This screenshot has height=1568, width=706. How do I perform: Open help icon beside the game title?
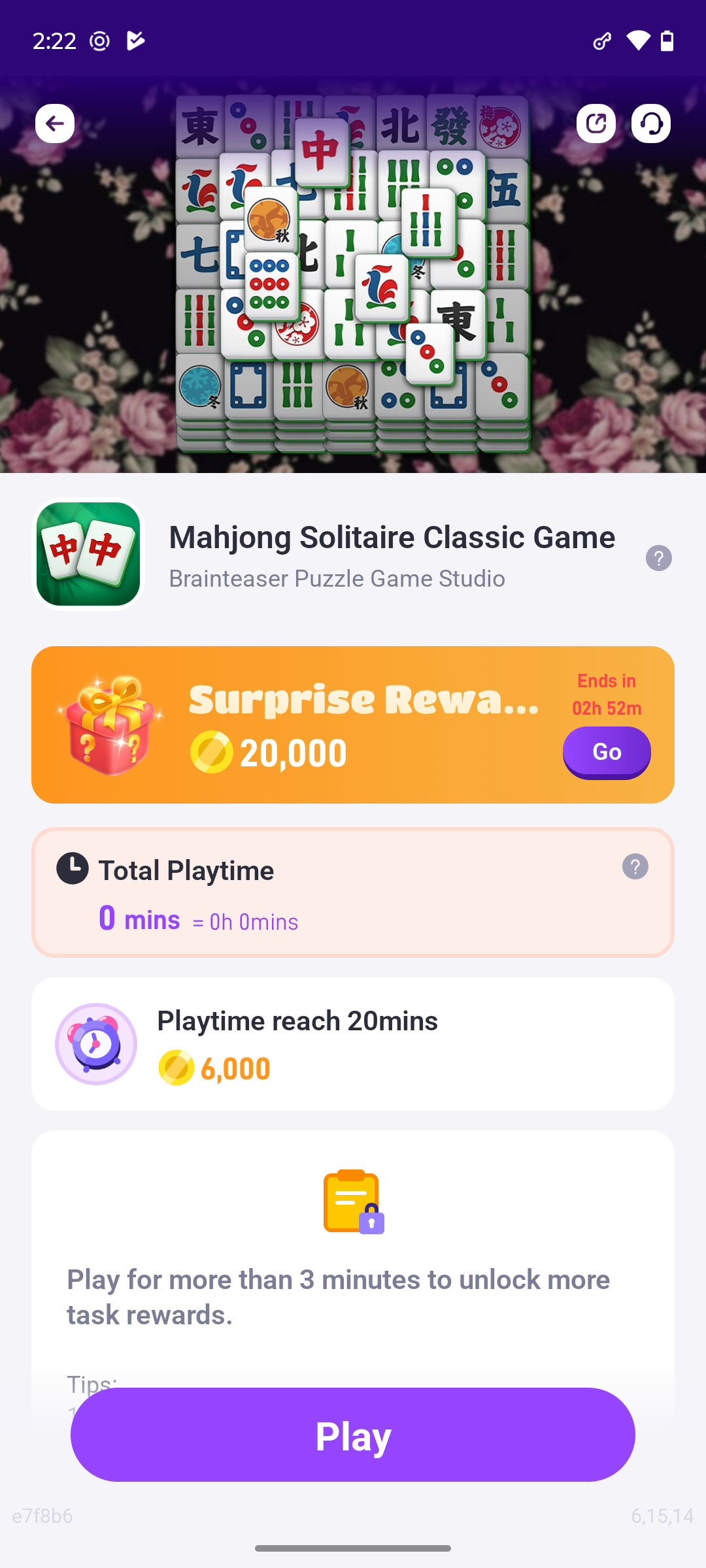tap(659, 558)
